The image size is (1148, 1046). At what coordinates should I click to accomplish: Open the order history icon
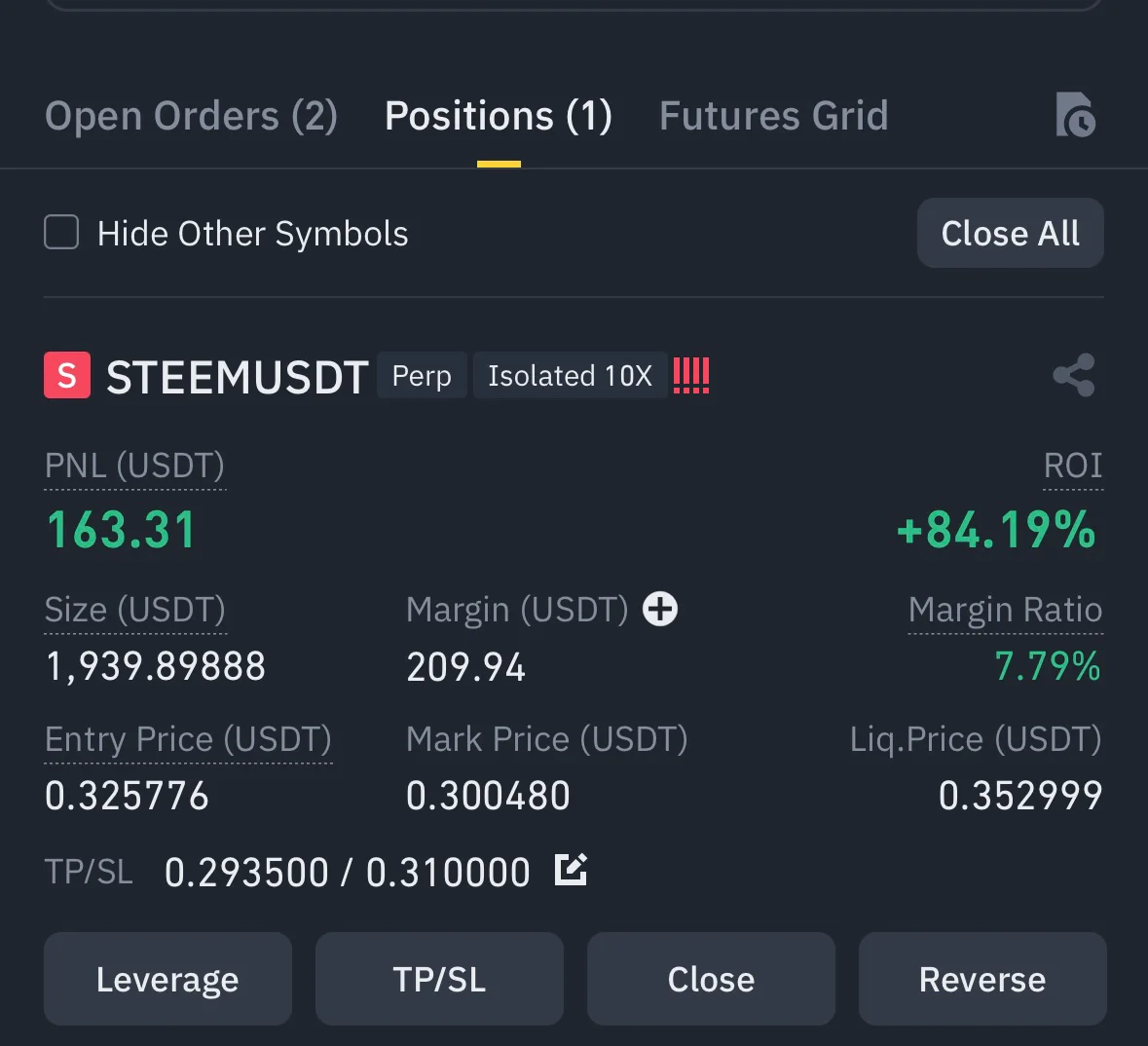1075,115
